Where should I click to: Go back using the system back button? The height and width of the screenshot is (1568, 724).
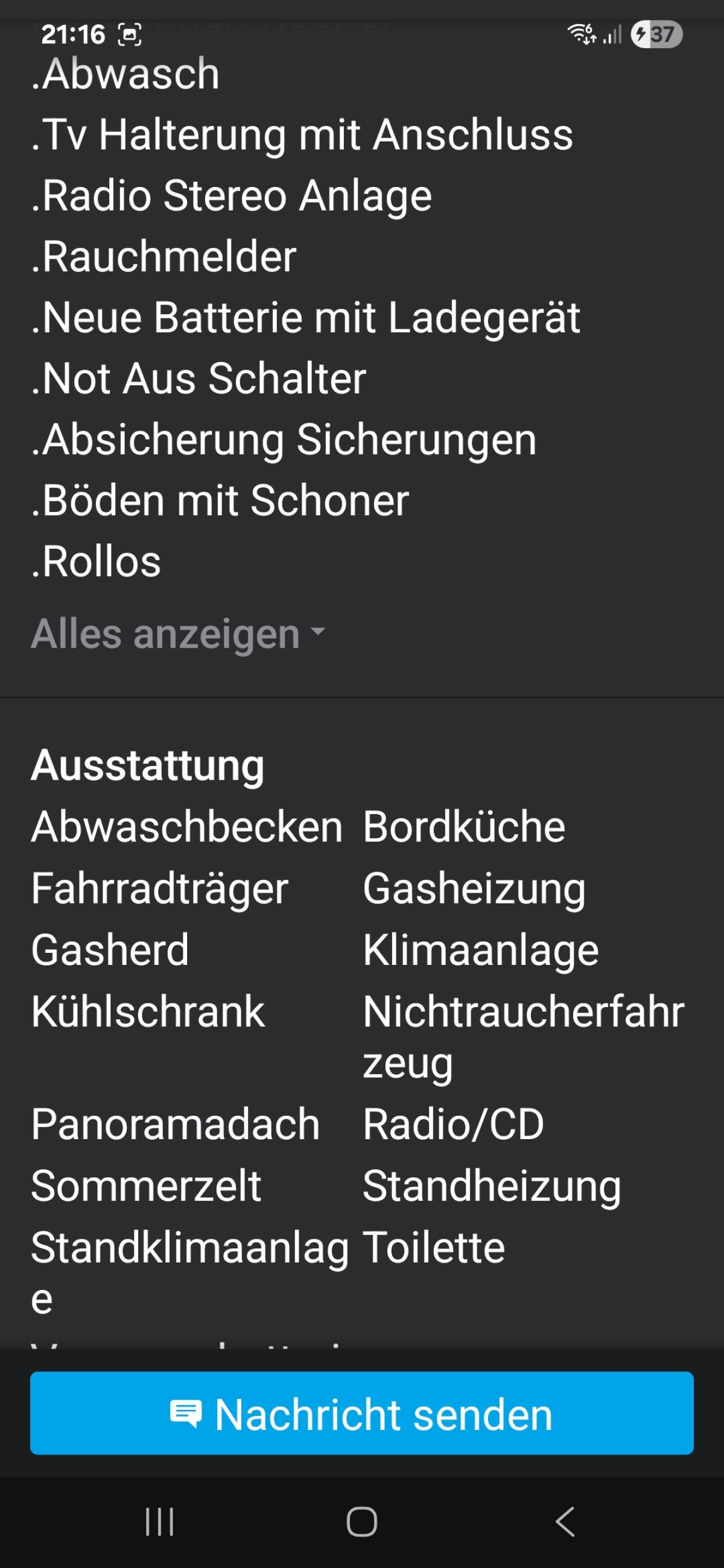coord(565,1522)
